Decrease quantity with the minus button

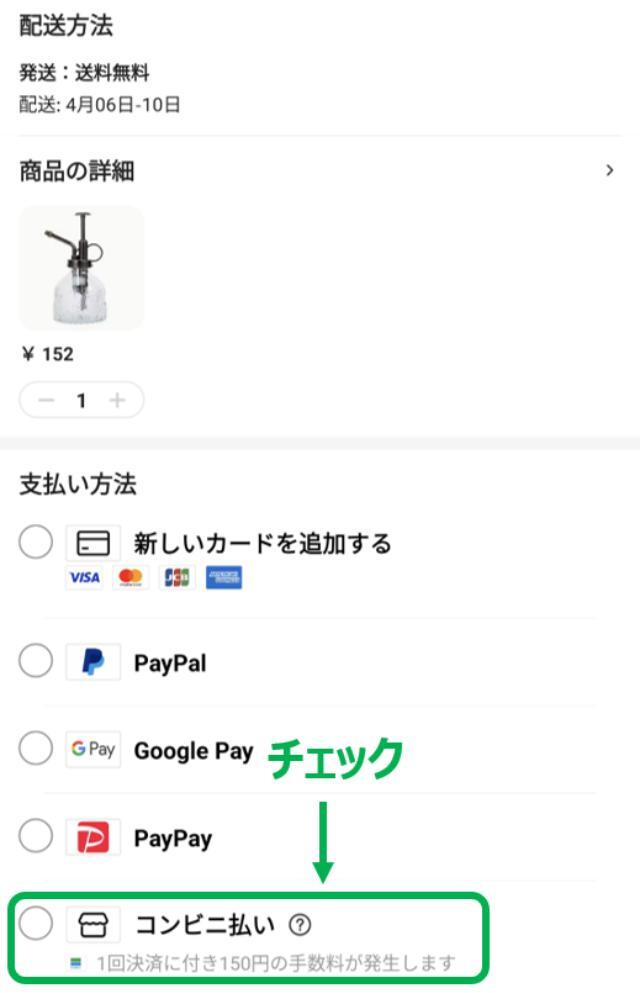[46, 400]
